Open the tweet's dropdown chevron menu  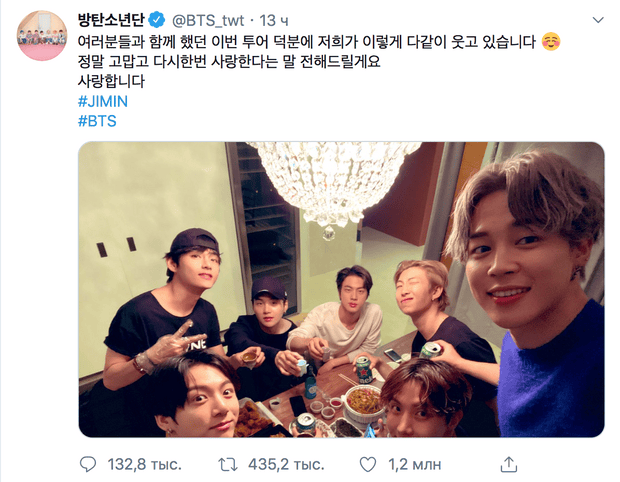[597, 20]
